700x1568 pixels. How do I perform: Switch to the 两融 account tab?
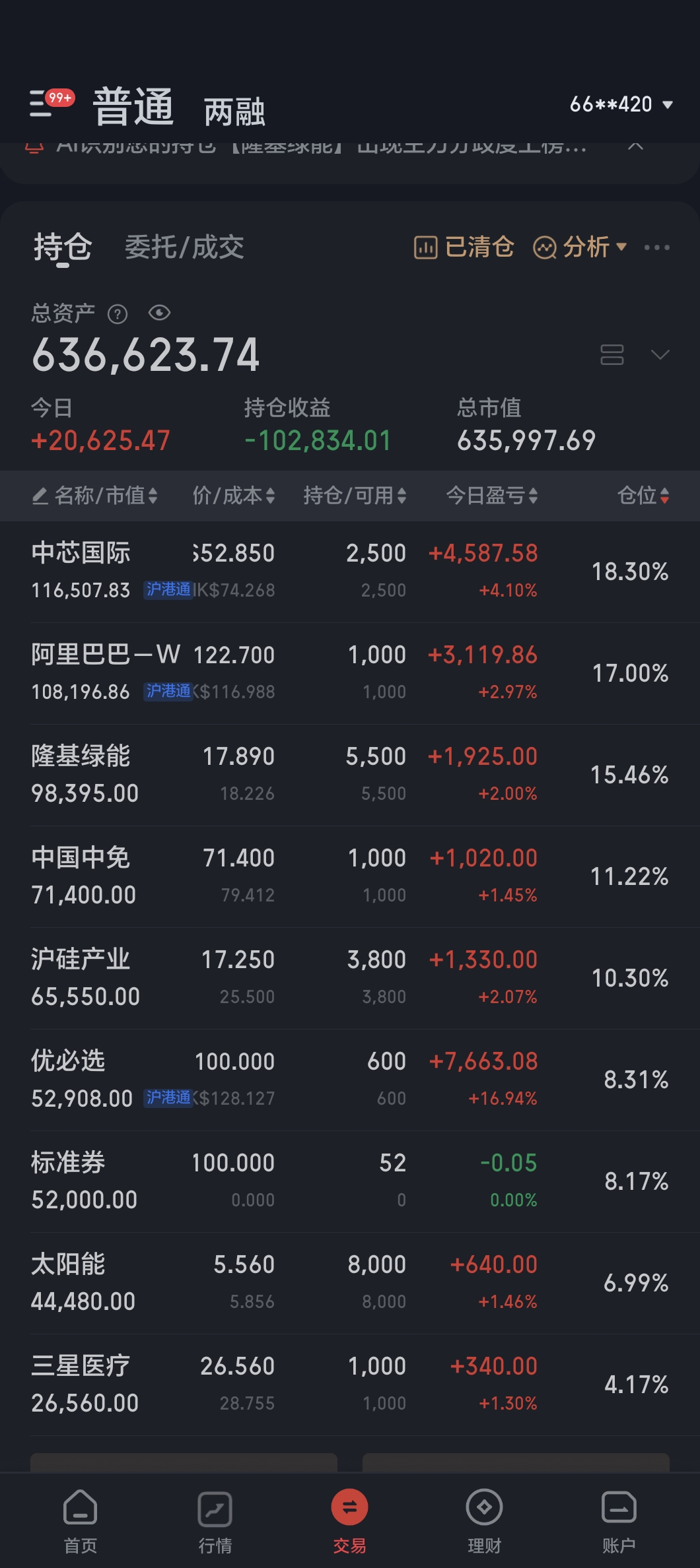point(234,111)
